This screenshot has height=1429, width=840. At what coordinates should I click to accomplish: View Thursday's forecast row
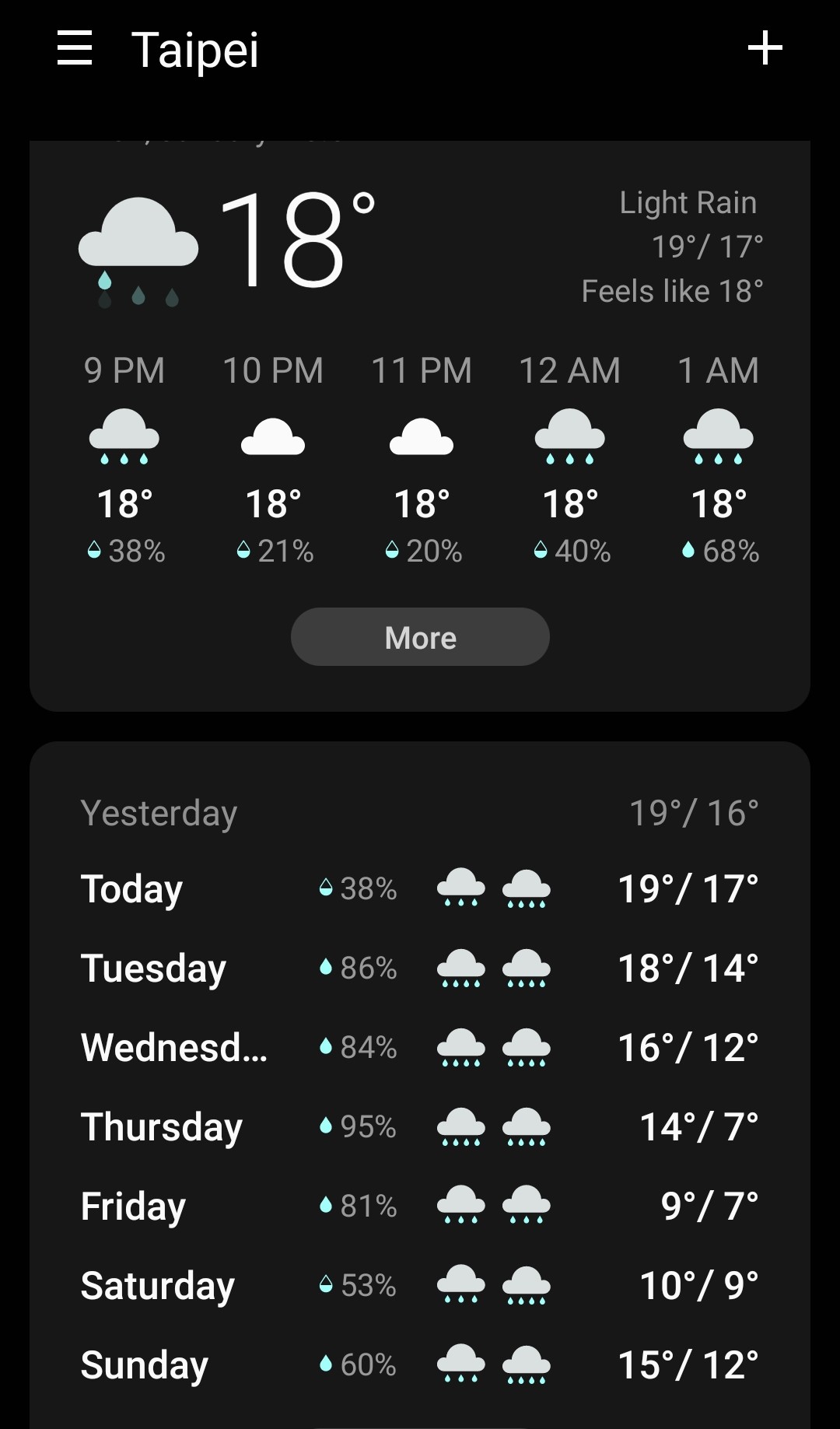pos(420,1127)
